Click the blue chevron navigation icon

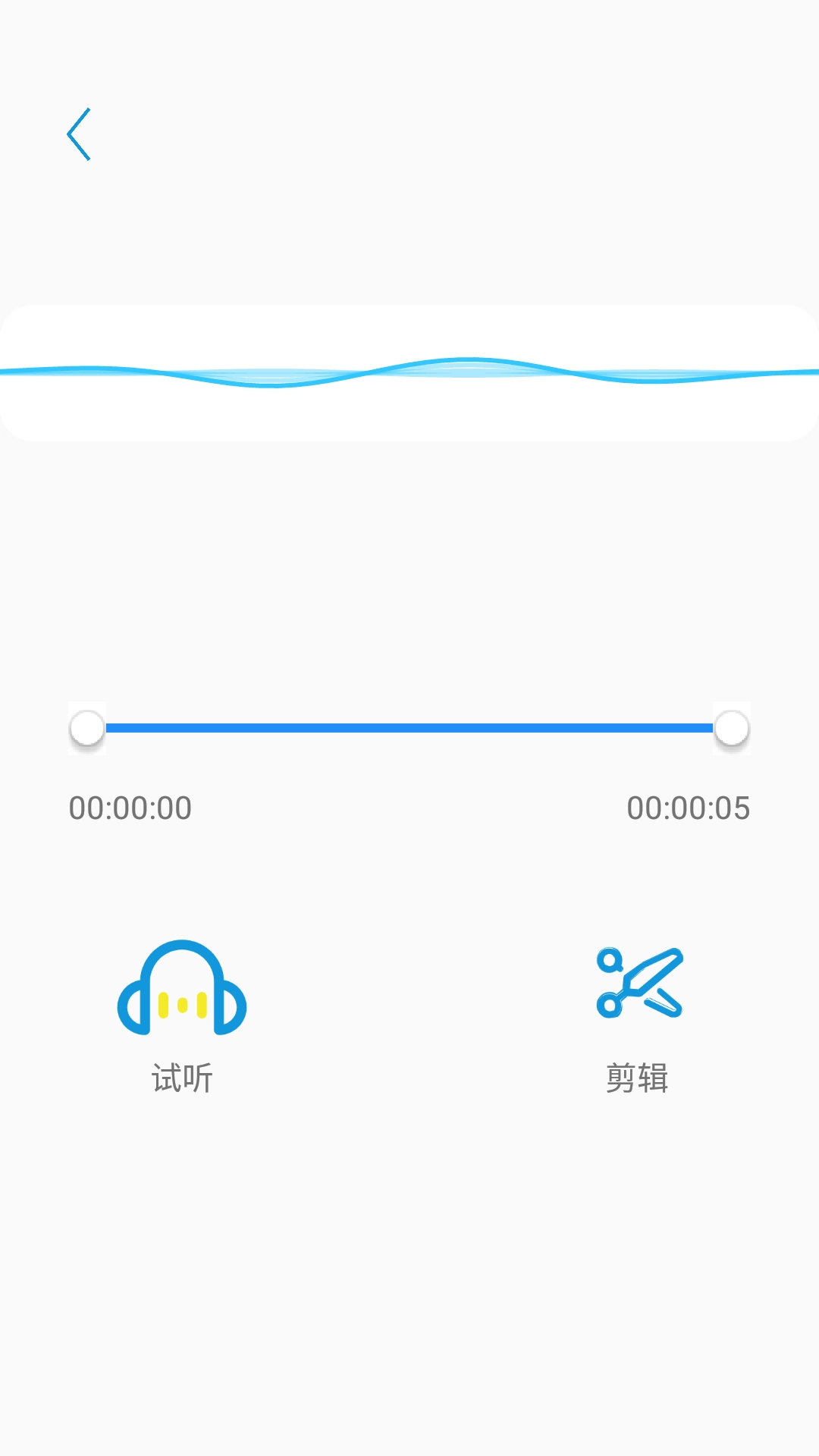[79, 133]
